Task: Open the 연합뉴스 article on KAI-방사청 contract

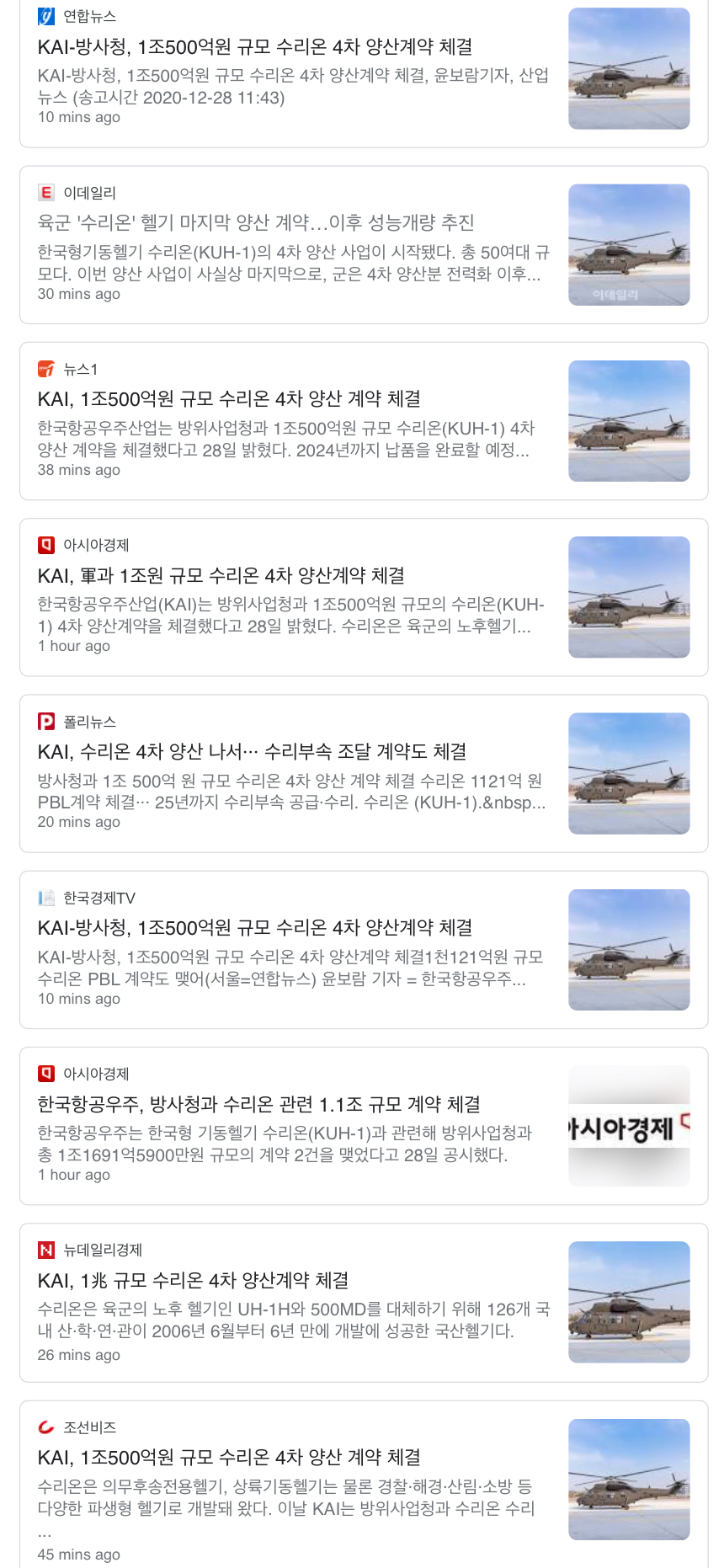Action: (x=255, y=47)
